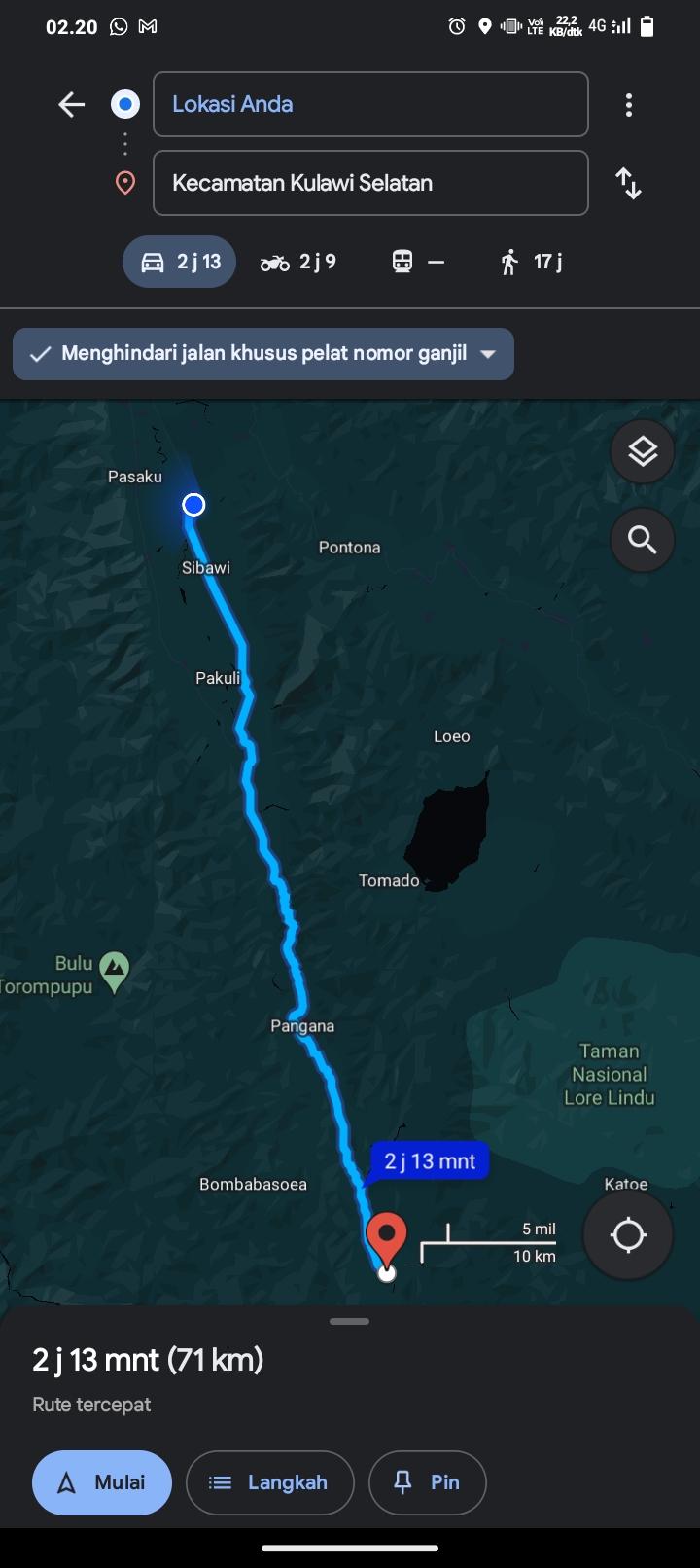Open the map layers button

click(x=643, y=452)
